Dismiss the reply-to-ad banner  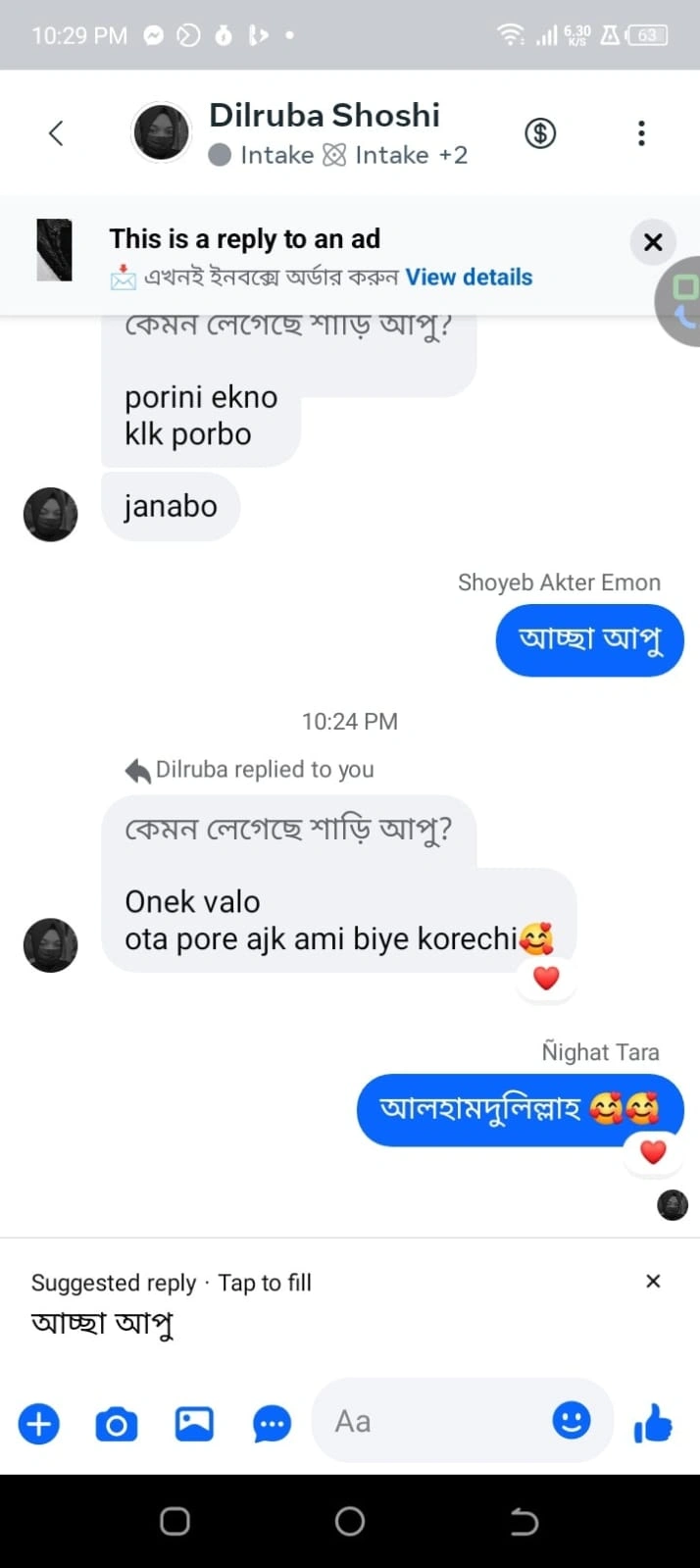click(653, 242)
